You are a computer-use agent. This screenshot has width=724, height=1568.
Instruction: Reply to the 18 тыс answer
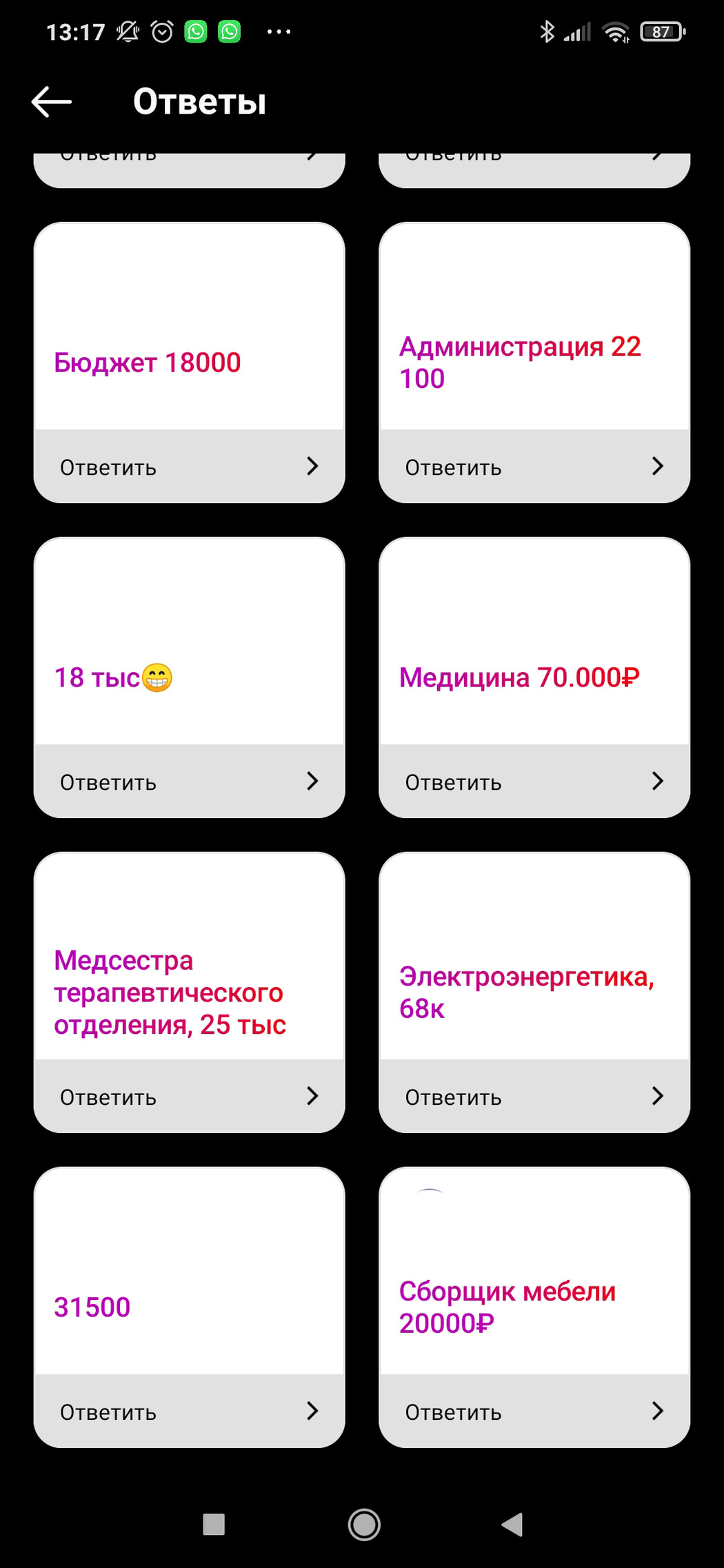(189, 782)
